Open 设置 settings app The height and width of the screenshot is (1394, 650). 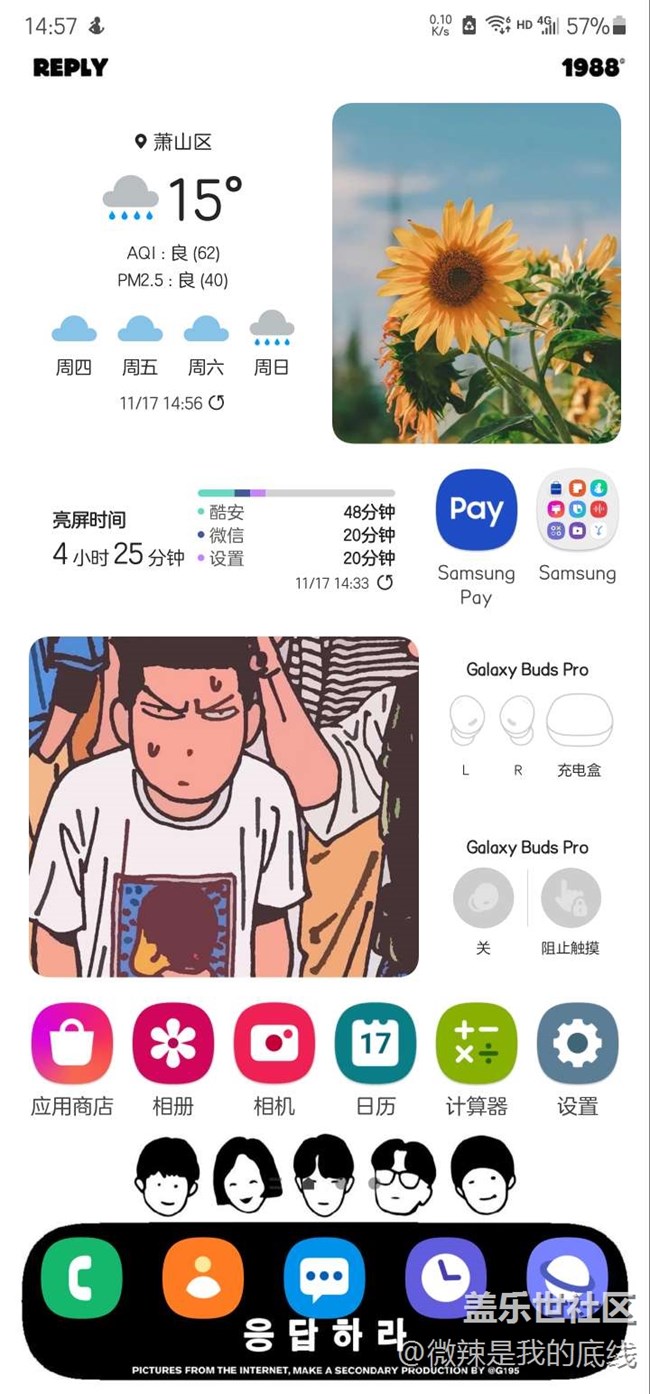pyautogui.click(x=577, y=1043)
